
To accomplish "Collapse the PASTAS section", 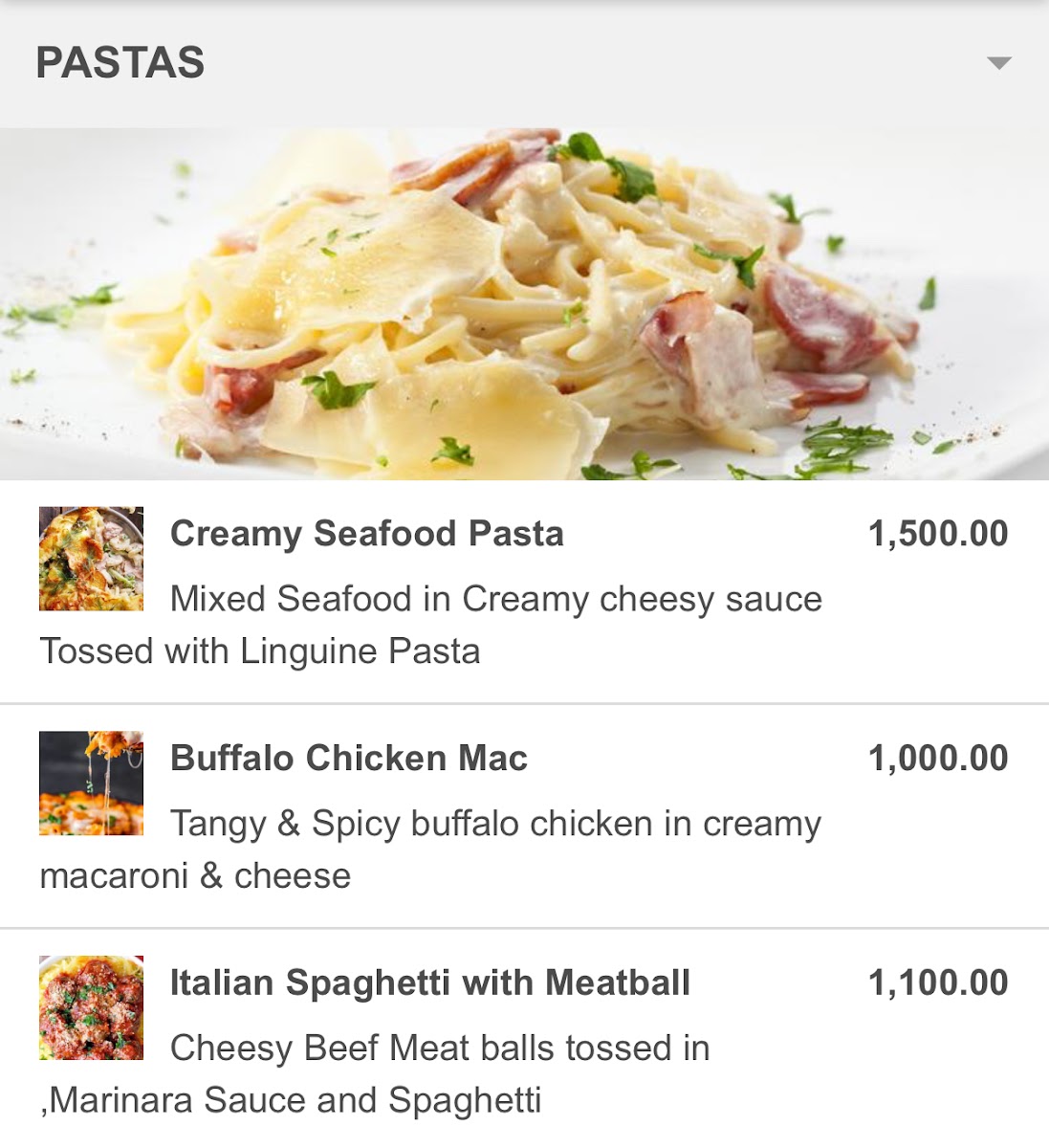I will coord(998,63).
